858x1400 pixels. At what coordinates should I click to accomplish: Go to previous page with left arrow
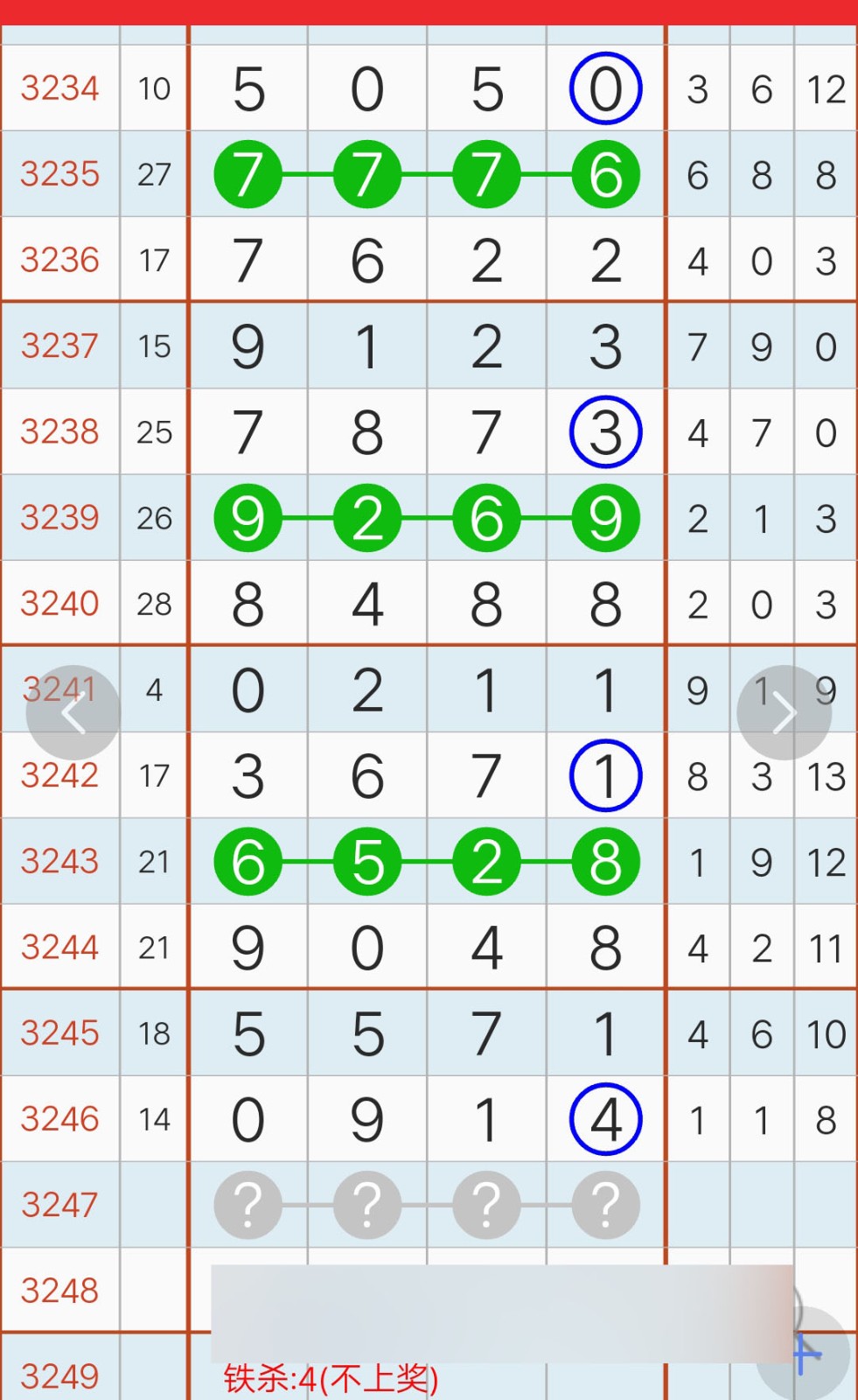click(73, 713)
